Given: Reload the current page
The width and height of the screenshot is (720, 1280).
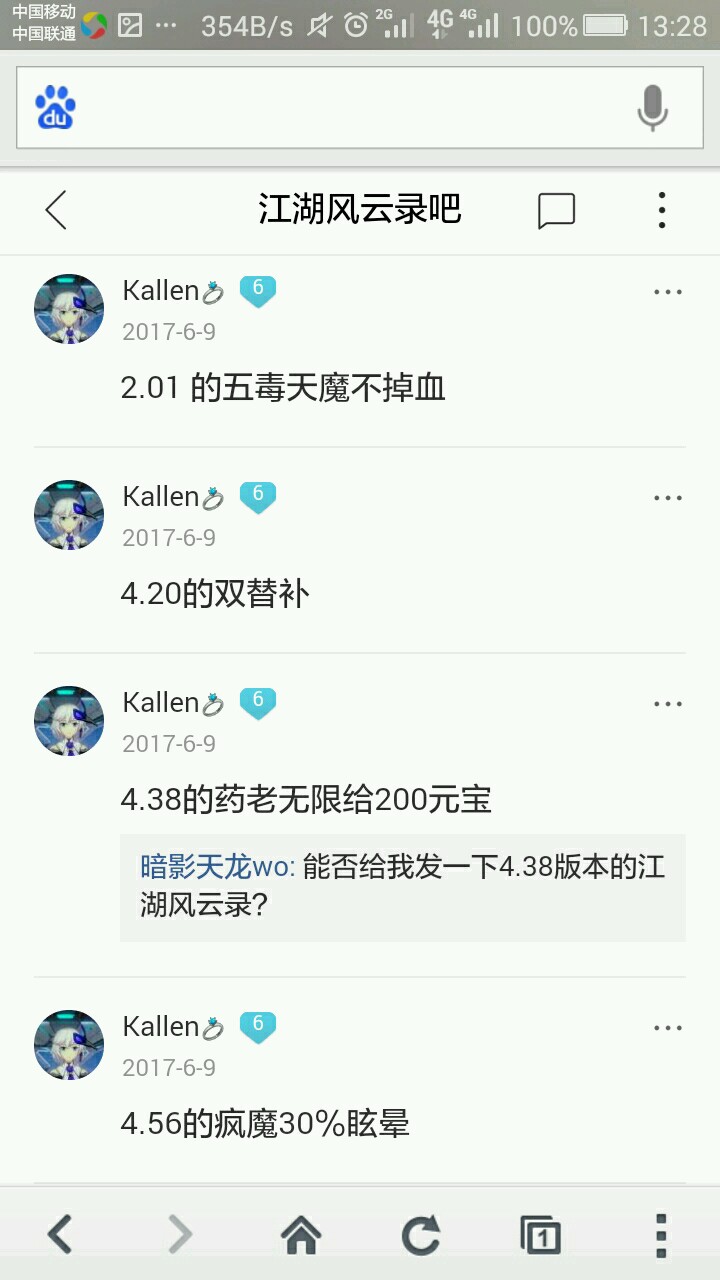Looking at the screenshot, I should tap(421, 1235).
